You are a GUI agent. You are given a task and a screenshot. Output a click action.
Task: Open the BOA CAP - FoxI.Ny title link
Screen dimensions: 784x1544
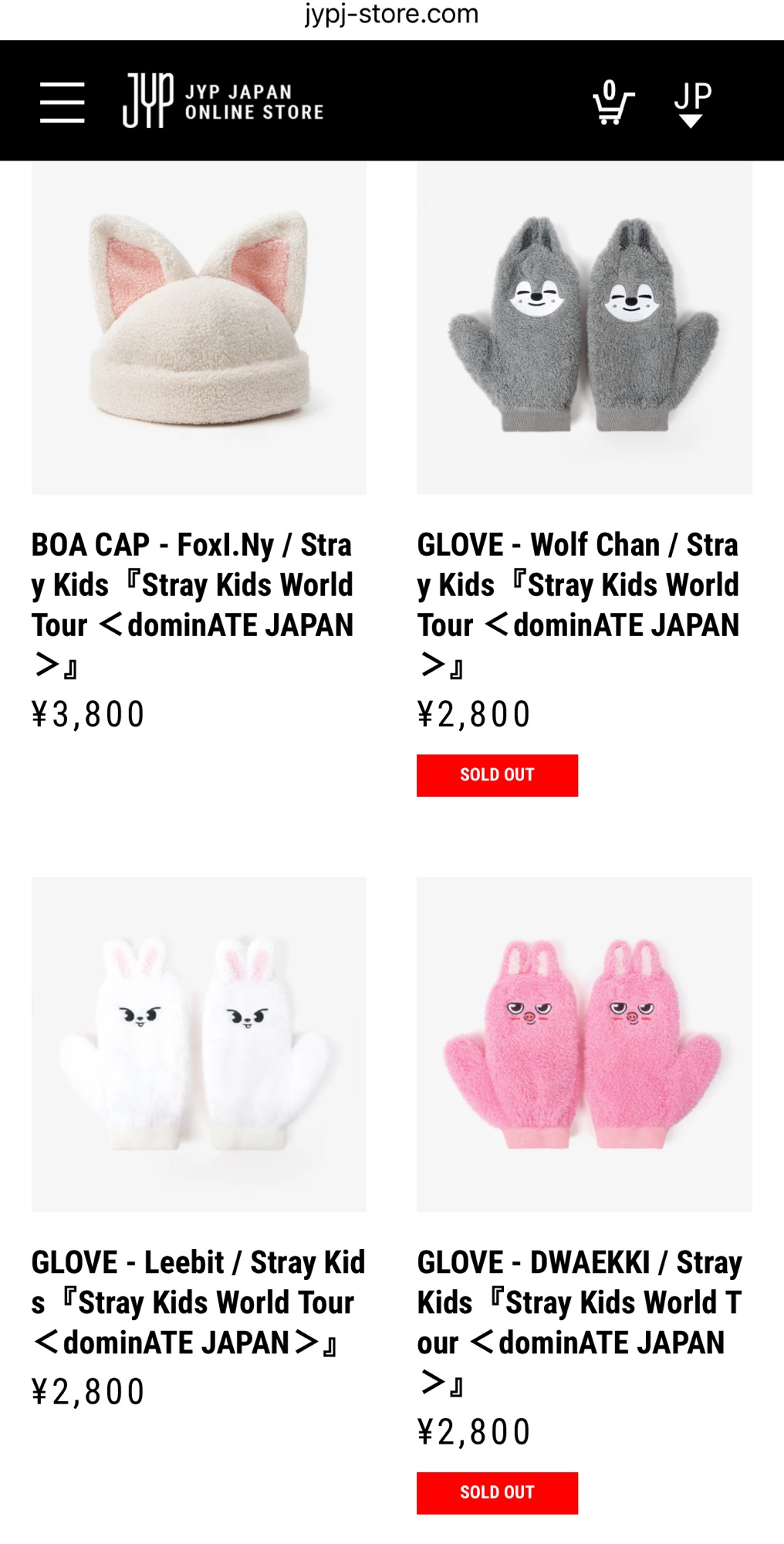pos(192,604)
